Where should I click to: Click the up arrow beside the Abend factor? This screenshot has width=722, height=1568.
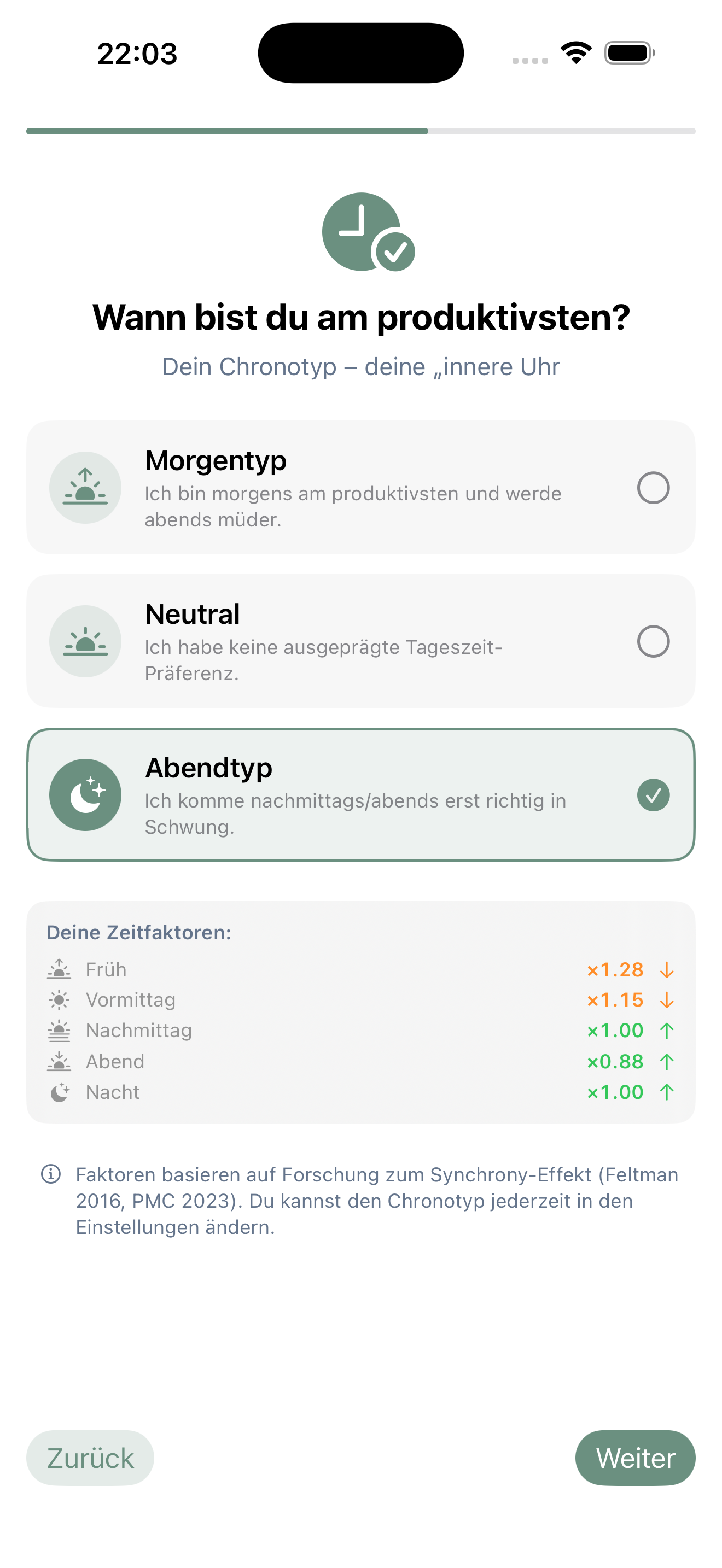[x=666, y=1061]
